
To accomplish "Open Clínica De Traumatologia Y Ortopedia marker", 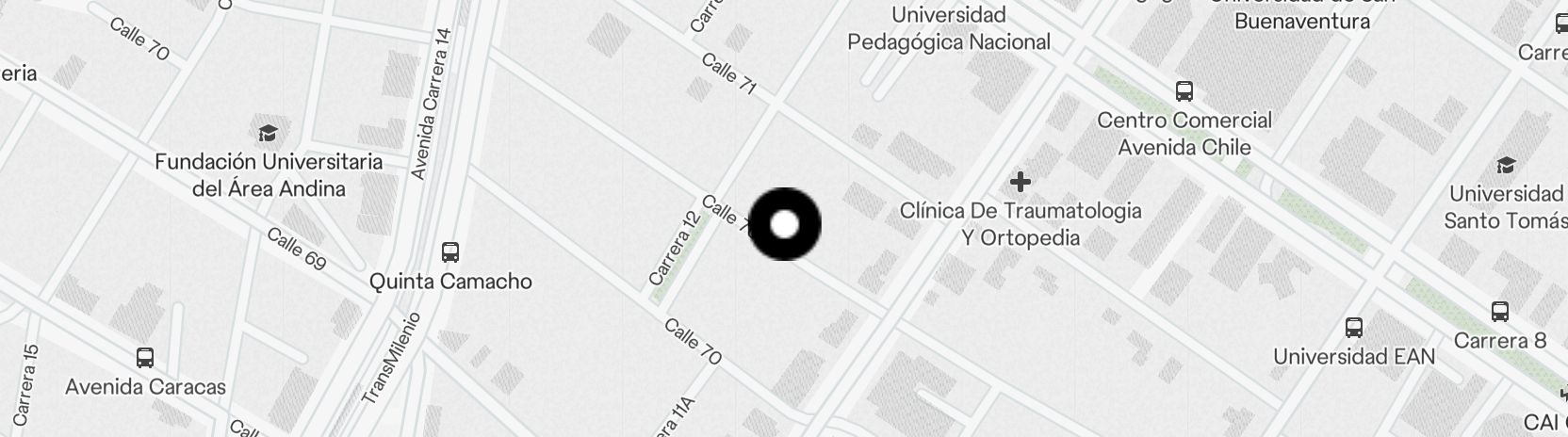I will pos(1020,181).
